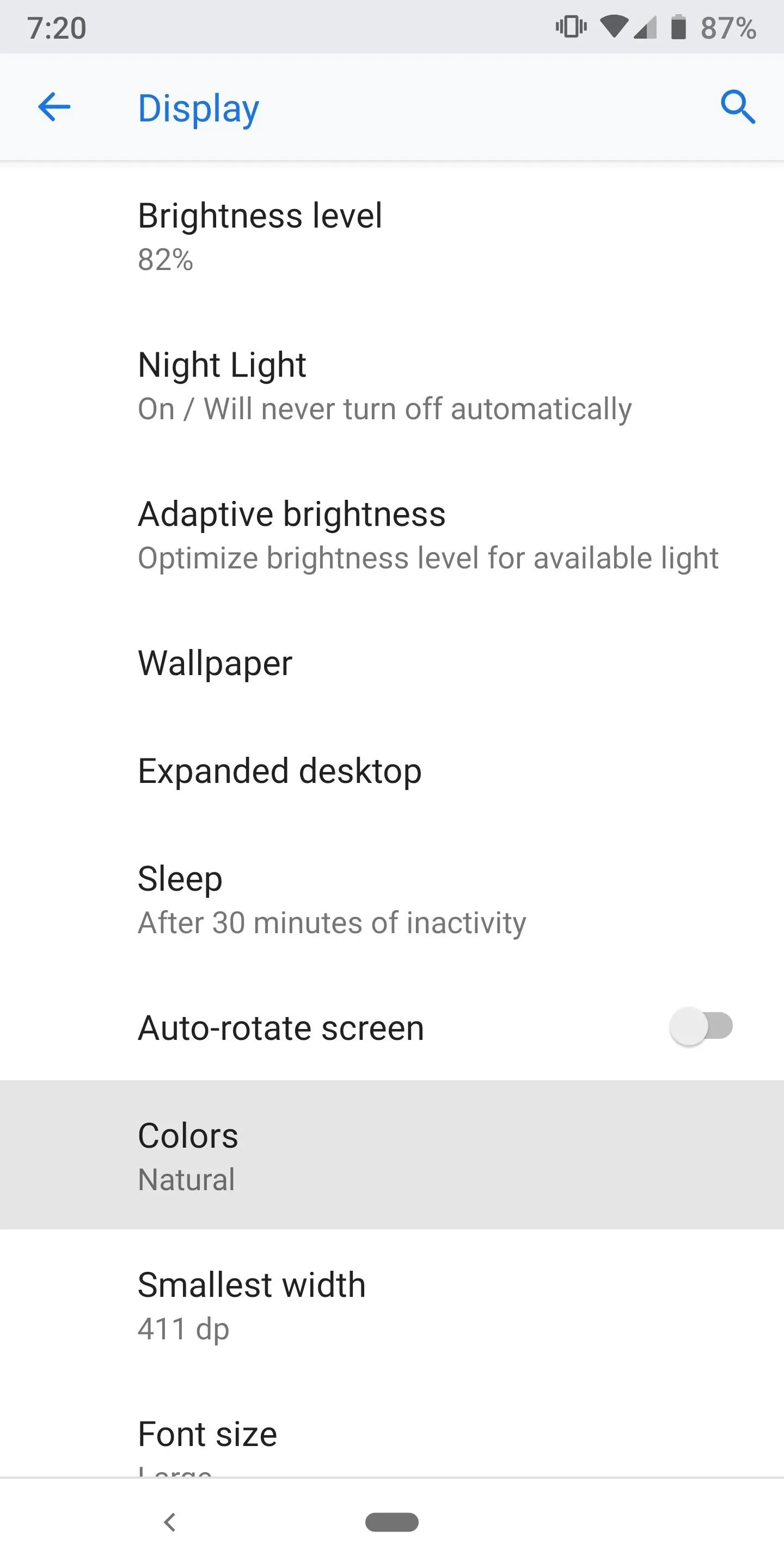Open Brightness level setting

(392, 236)
